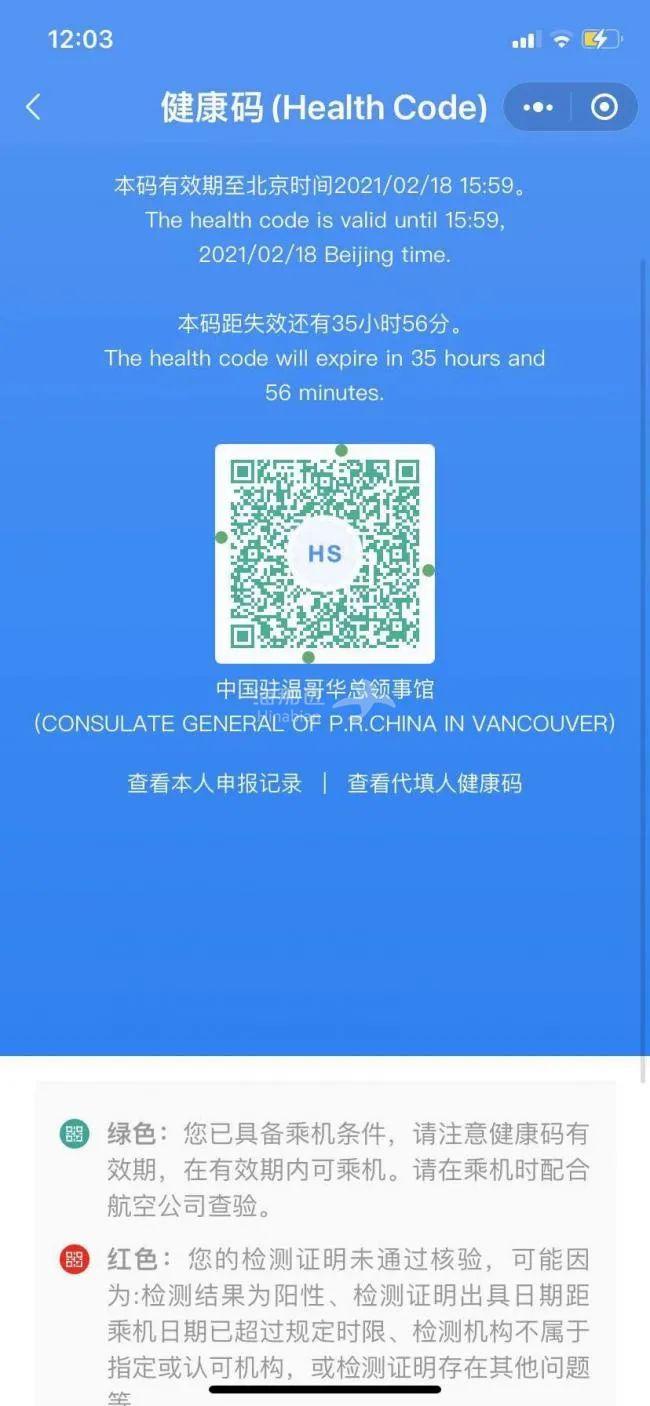Screen dimensions: 650x1406
Task: Close the mini program with the circle button
Action: (604, 107)
